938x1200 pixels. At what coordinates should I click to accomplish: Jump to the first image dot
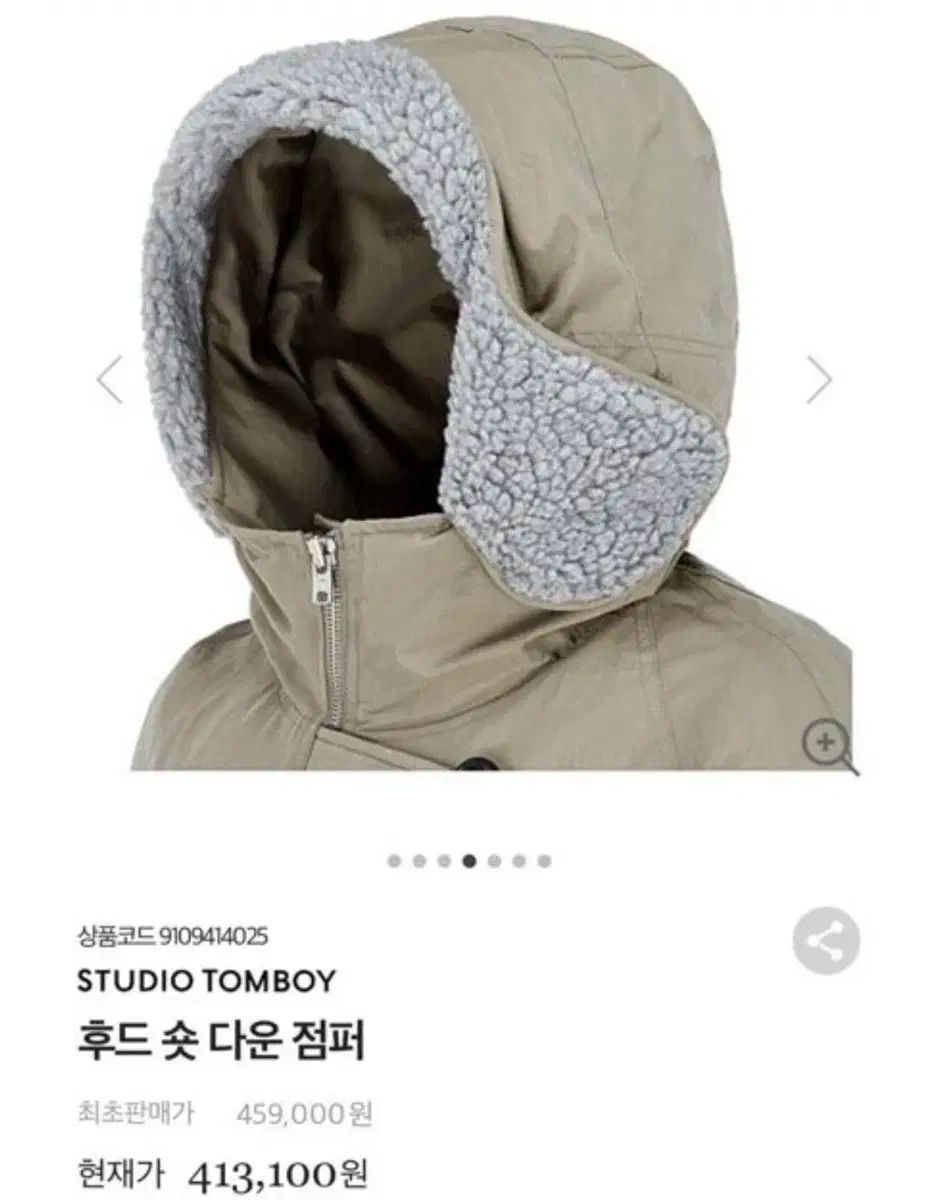[x=394, y=861]
